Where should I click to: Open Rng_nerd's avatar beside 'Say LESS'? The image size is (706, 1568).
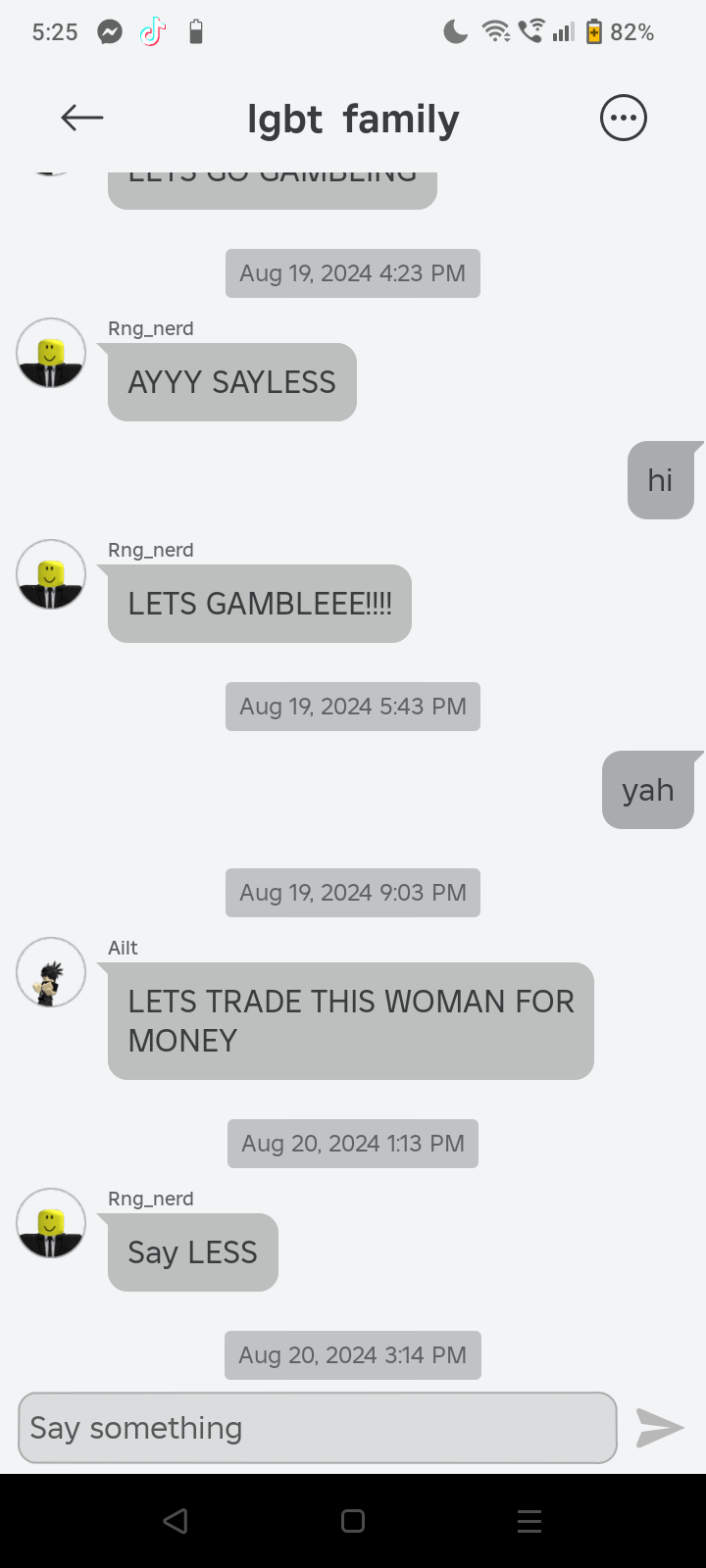(51, 1223)
